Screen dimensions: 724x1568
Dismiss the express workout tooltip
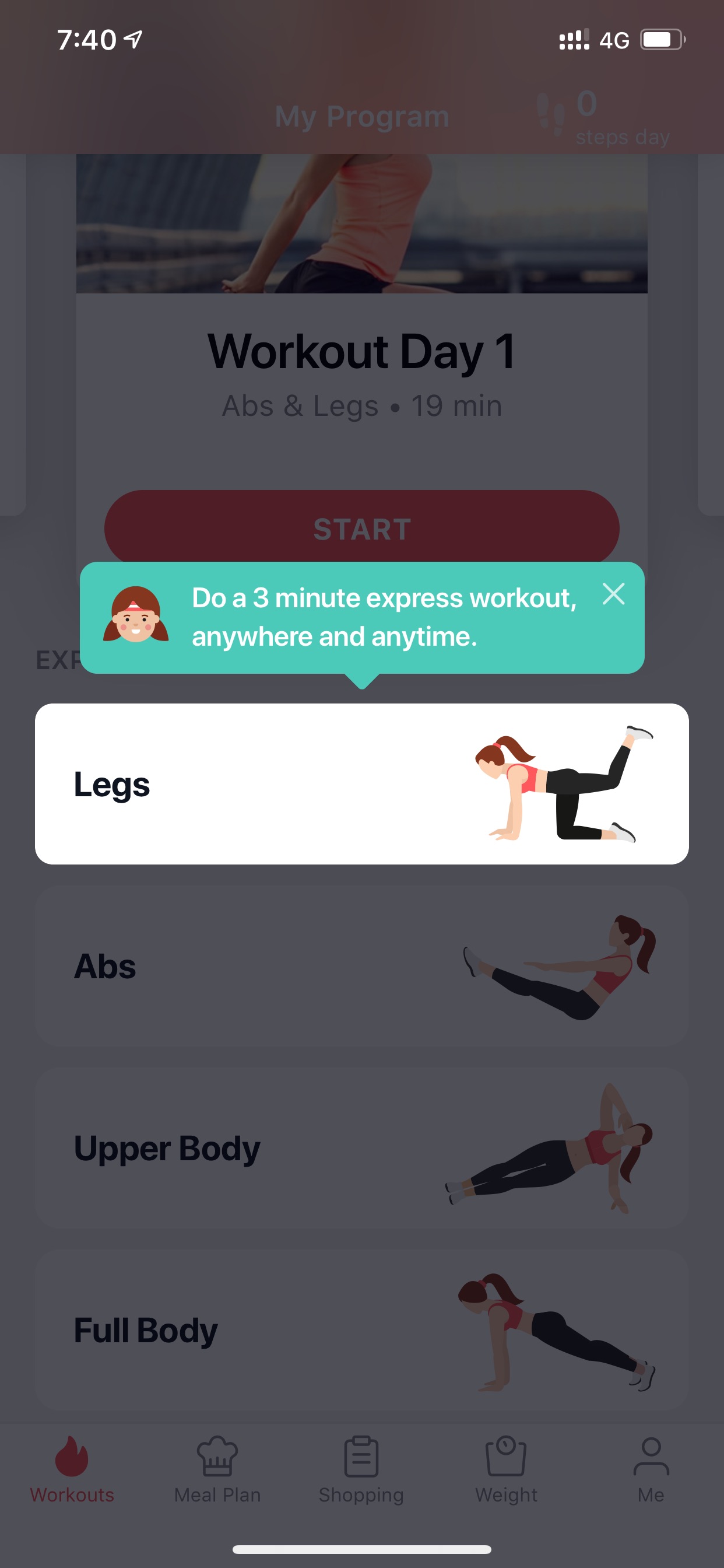coord(613,593)
